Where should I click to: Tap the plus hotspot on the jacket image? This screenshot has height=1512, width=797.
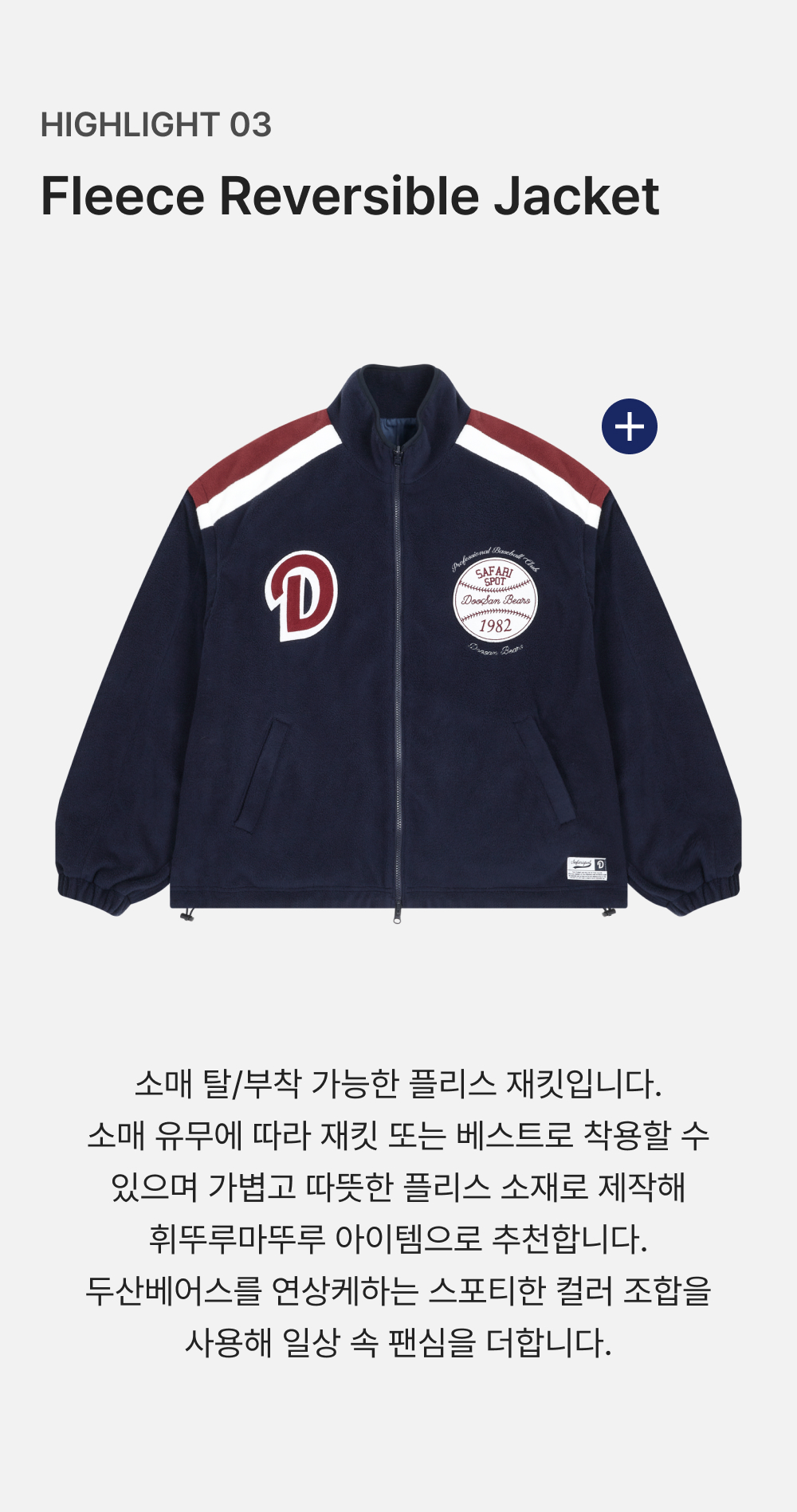click(629, 426)
